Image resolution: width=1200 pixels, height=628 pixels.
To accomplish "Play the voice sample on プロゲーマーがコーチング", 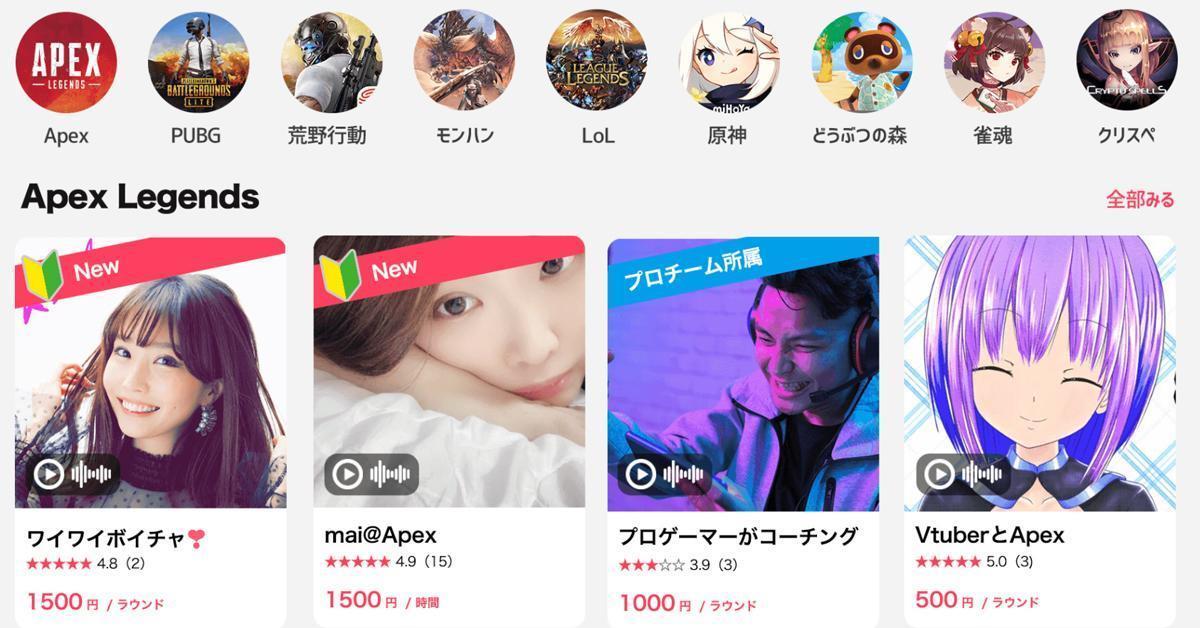I will coord(641,473).
